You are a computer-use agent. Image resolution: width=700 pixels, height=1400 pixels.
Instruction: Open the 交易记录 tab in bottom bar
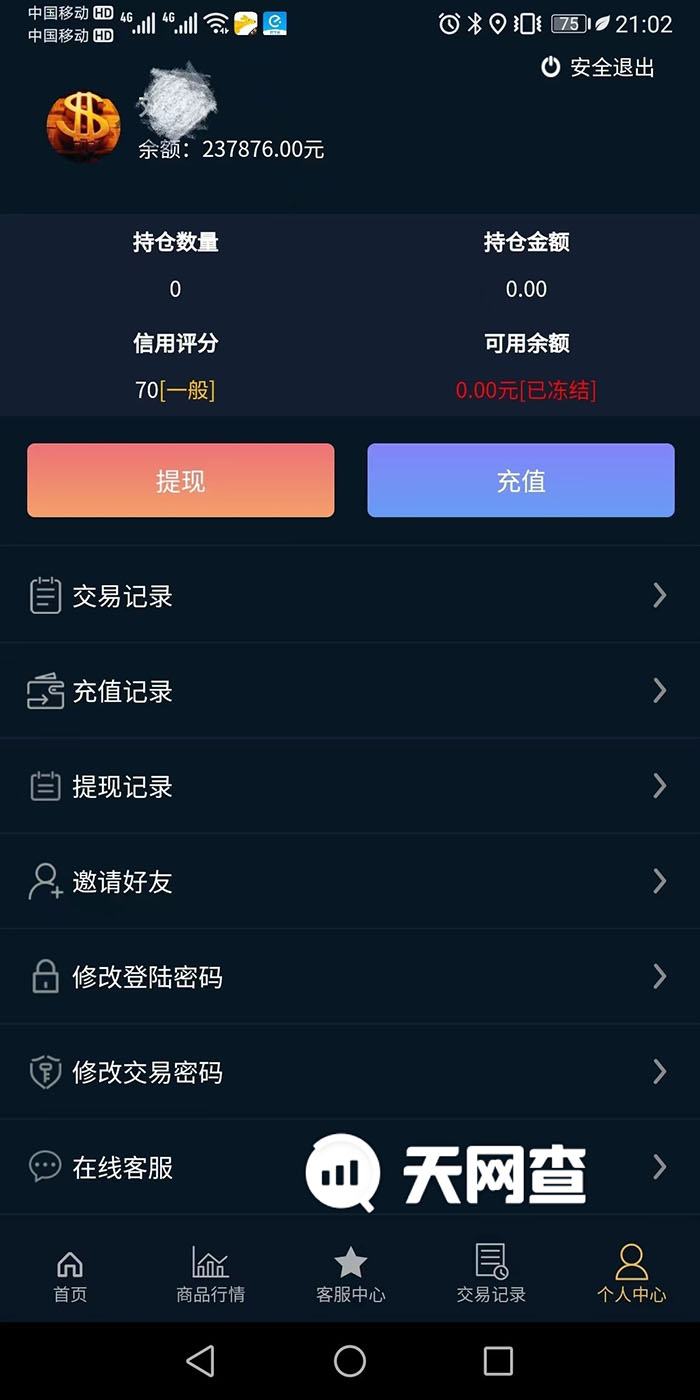point(491,1275)
